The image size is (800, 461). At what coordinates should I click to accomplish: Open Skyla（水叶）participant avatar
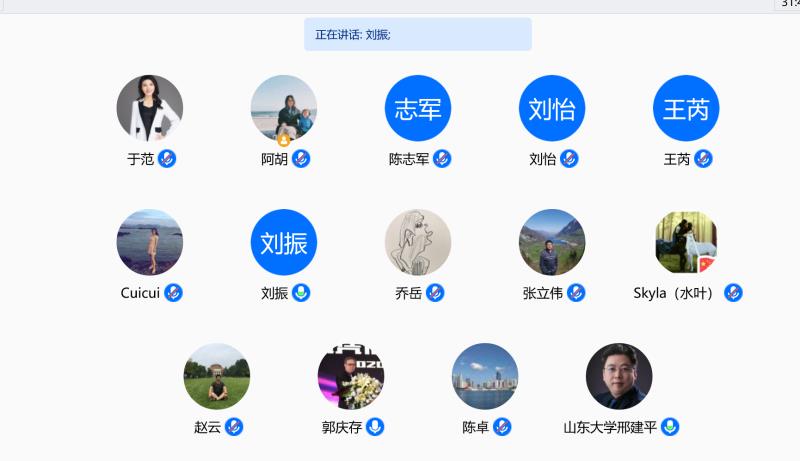686,242
